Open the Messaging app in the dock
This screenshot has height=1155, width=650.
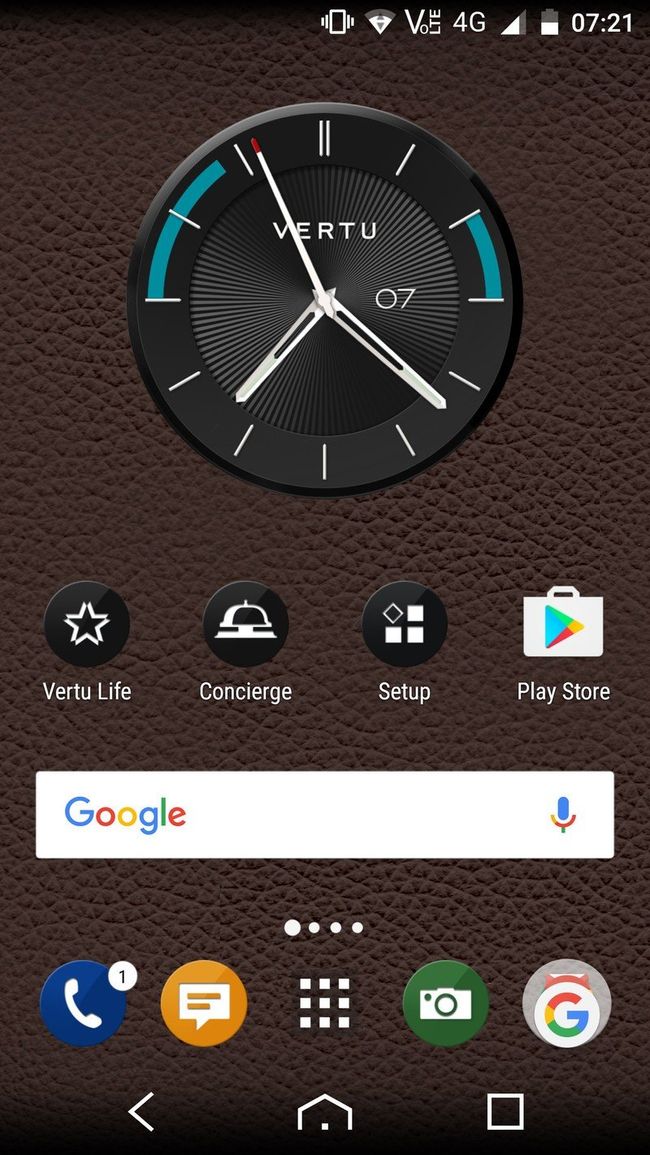tap(204, 1003)
